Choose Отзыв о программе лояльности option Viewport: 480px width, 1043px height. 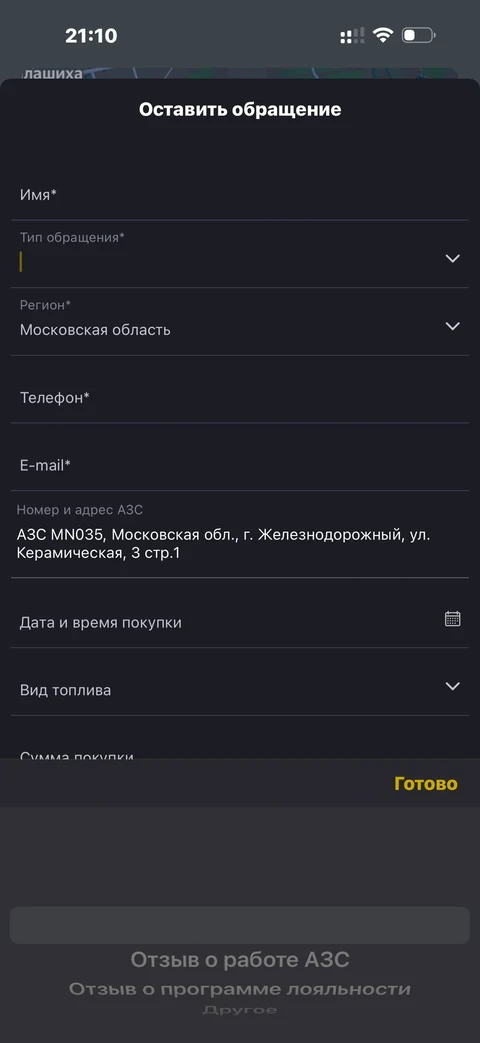click(x=239, y=989)
